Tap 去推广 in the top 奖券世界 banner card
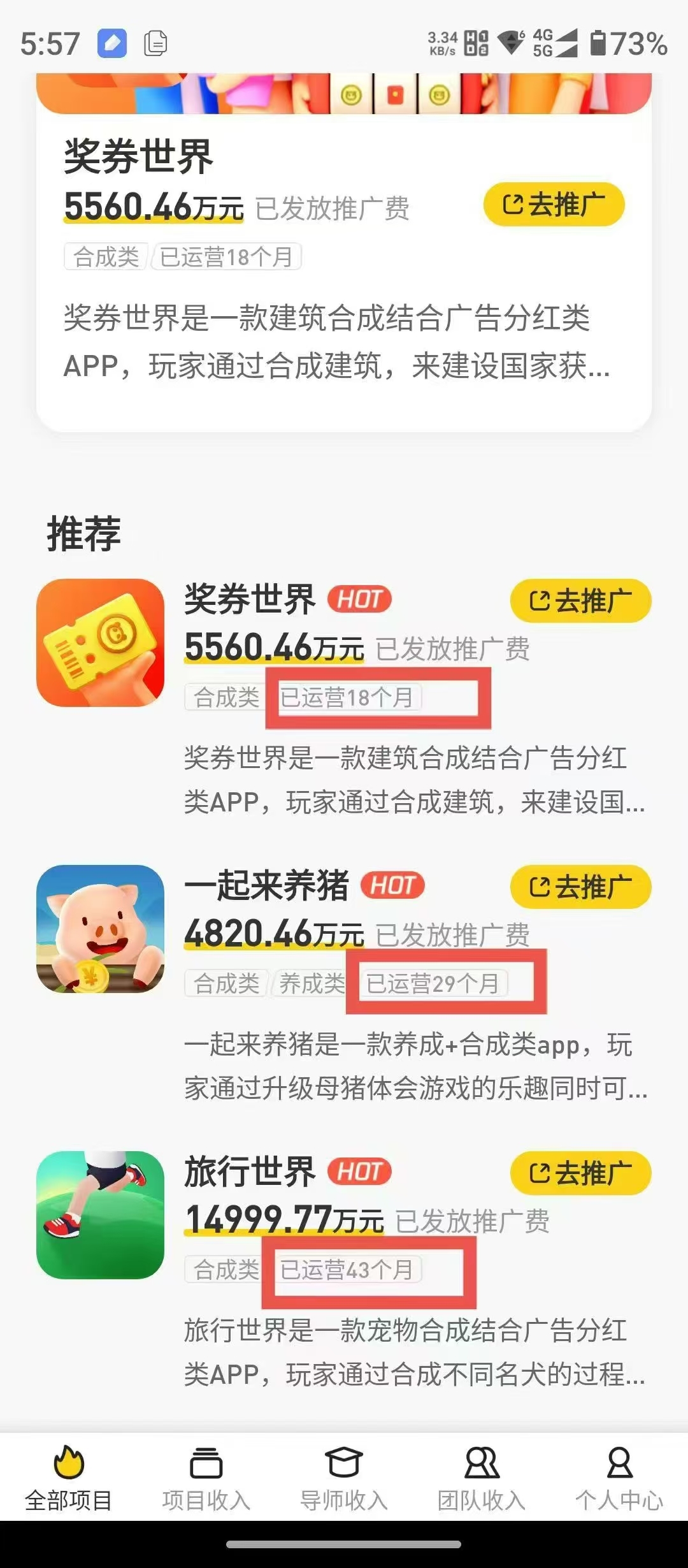The image size is (688, 1568). click(x=554, y=205)
